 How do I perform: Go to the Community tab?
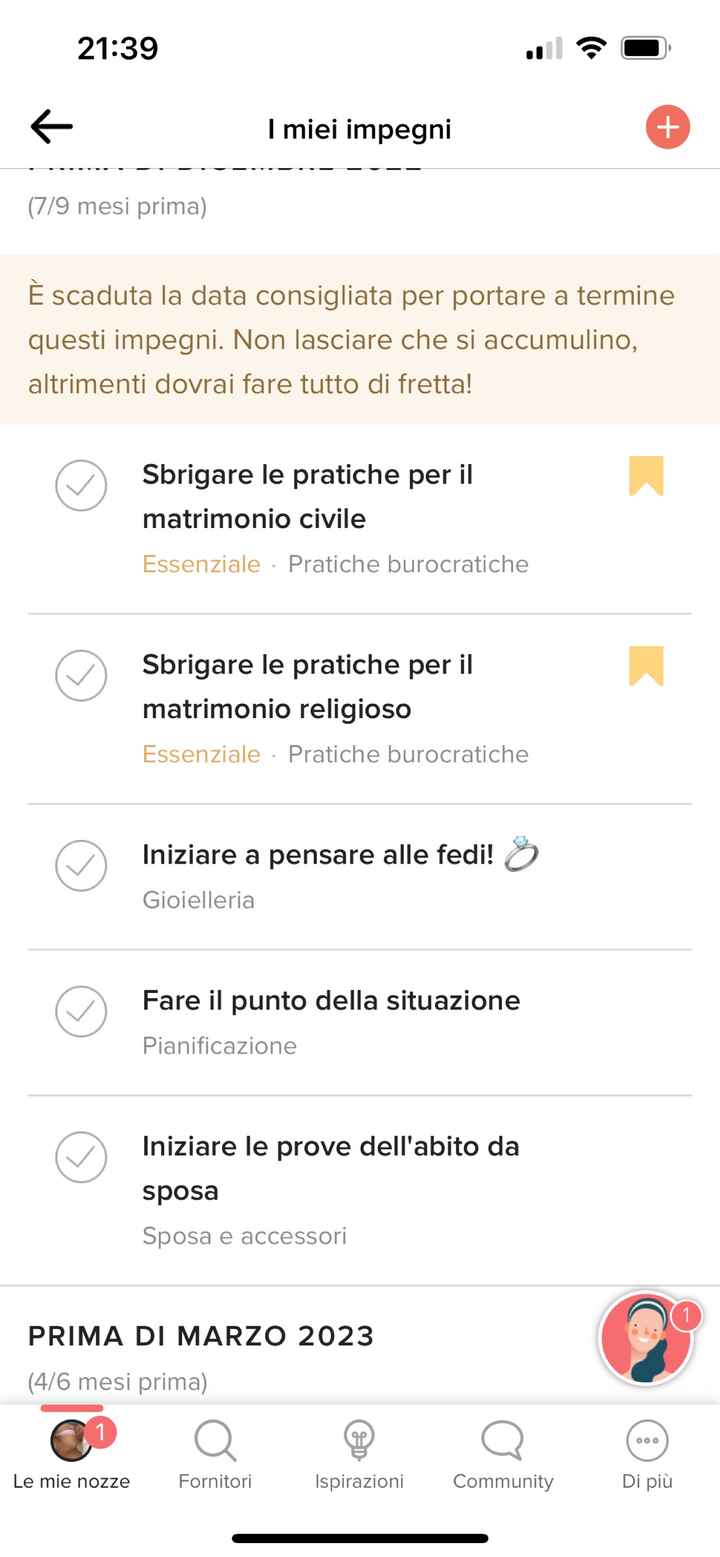pyautogui.click(x=503, y=1454)
